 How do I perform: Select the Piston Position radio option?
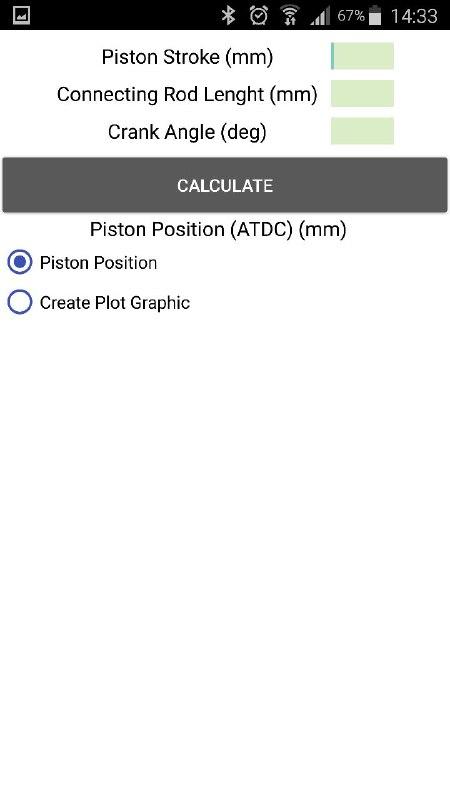[x=82, y=263]
